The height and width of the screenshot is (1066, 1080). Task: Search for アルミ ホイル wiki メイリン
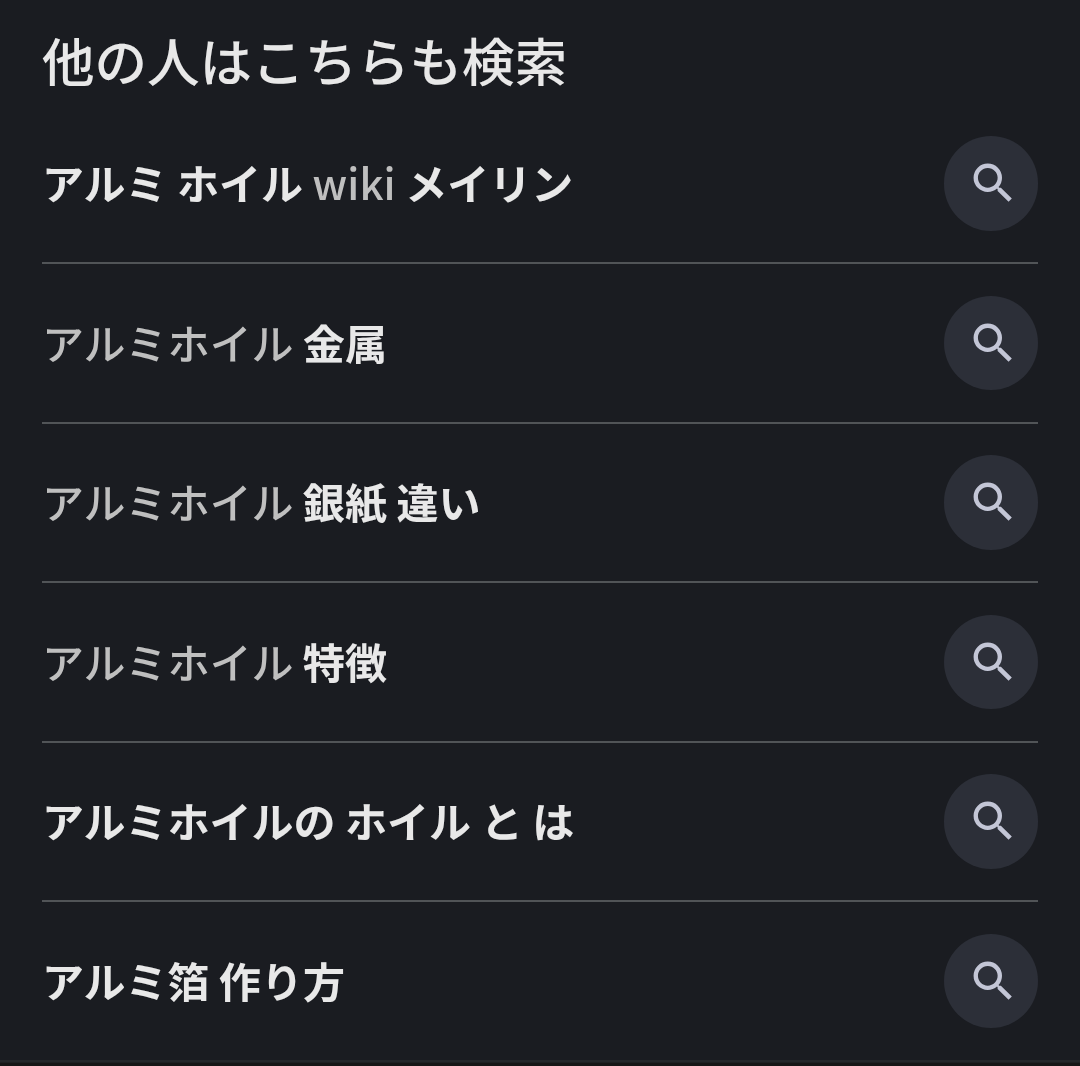pyautogui.click(x=308, y=185)
